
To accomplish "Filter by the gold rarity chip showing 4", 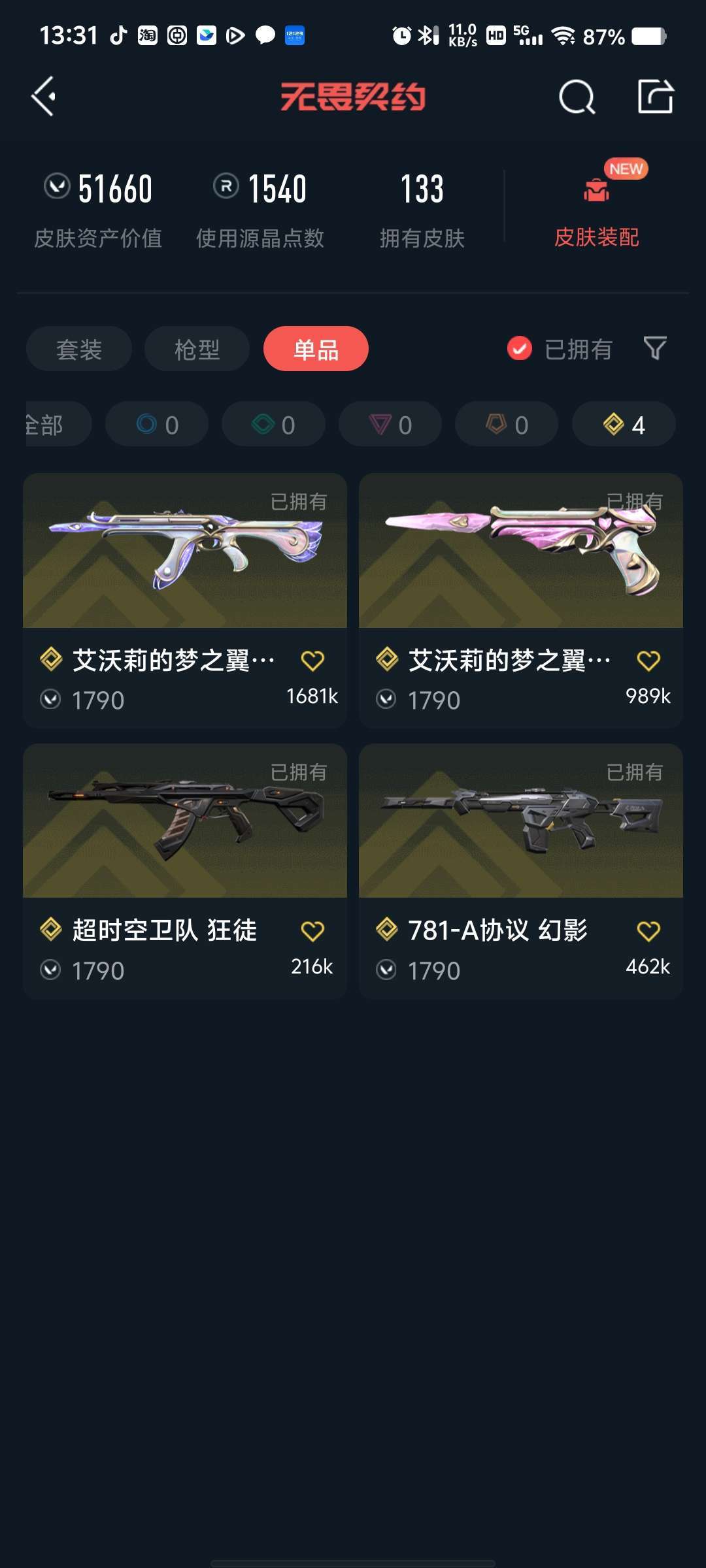I will pyautogui.click(x=624, y=425).
